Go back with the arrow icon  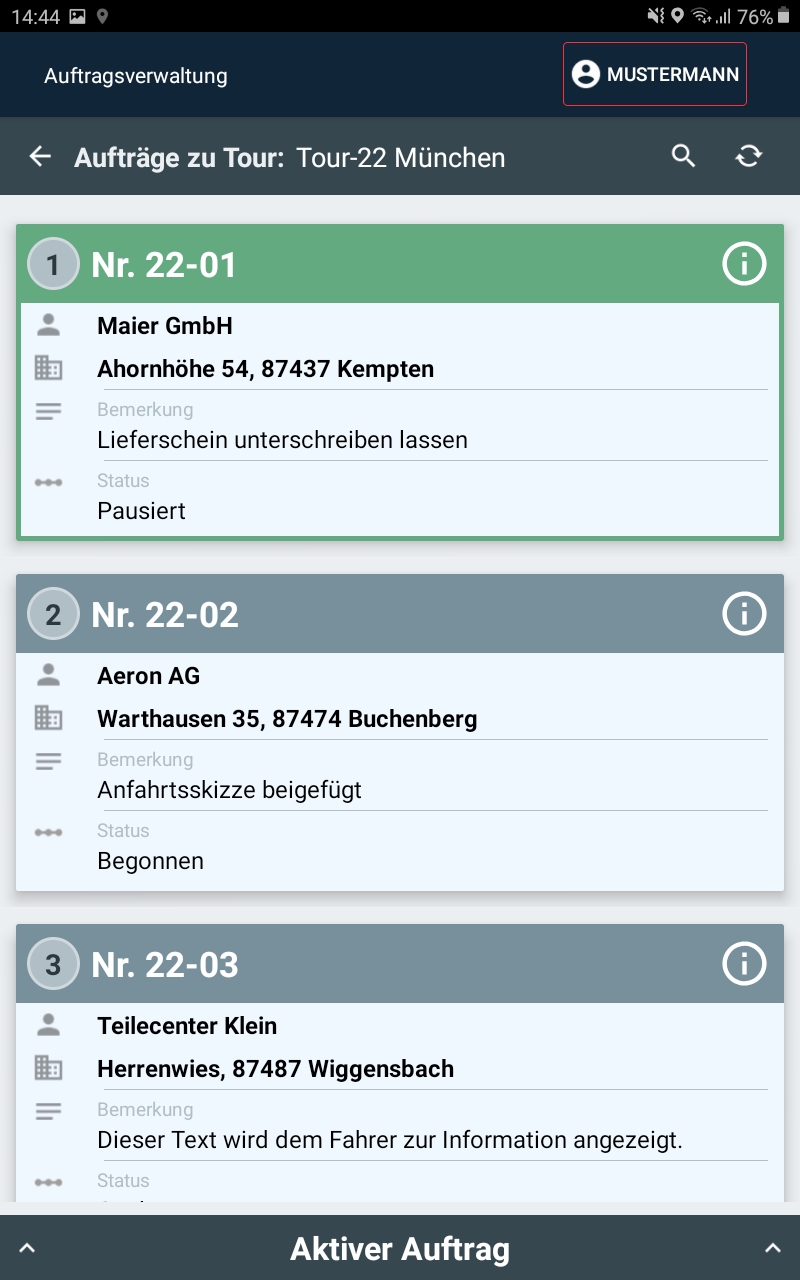[40, 156]
